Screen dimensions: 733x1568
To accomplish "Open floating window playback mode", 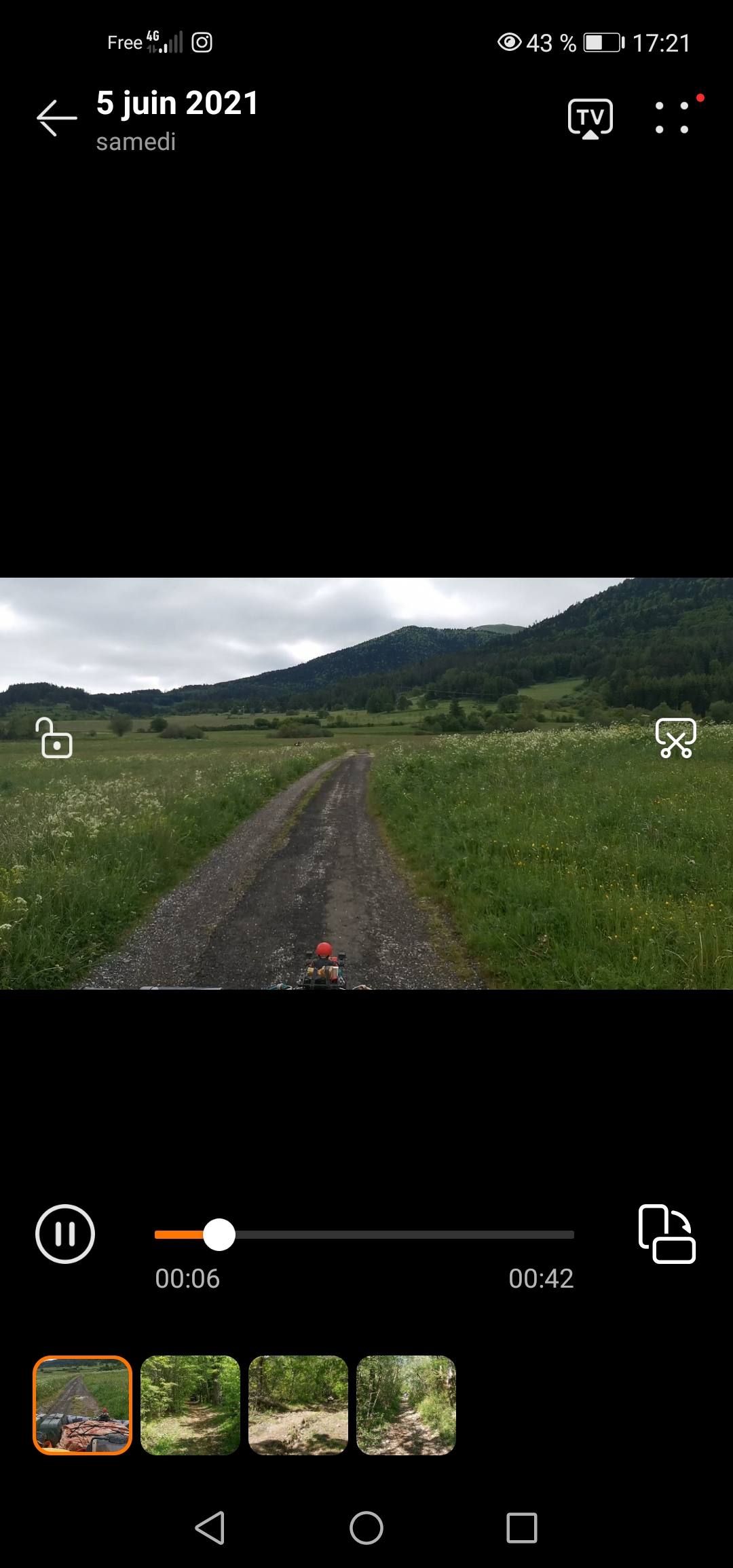I will click(x=666, y=1234).
